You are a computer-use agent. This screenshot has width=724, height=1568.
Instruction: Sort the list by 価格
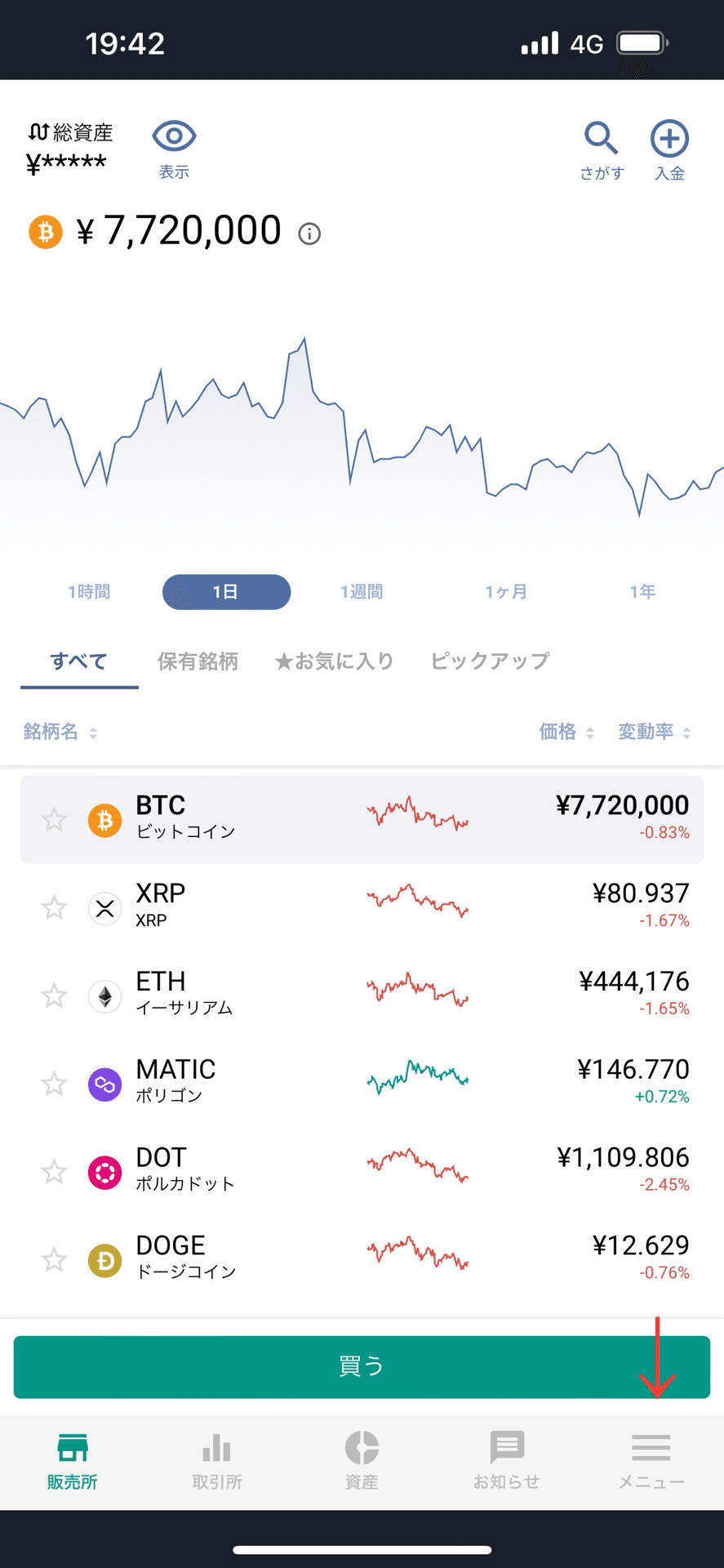pos(566,732)
